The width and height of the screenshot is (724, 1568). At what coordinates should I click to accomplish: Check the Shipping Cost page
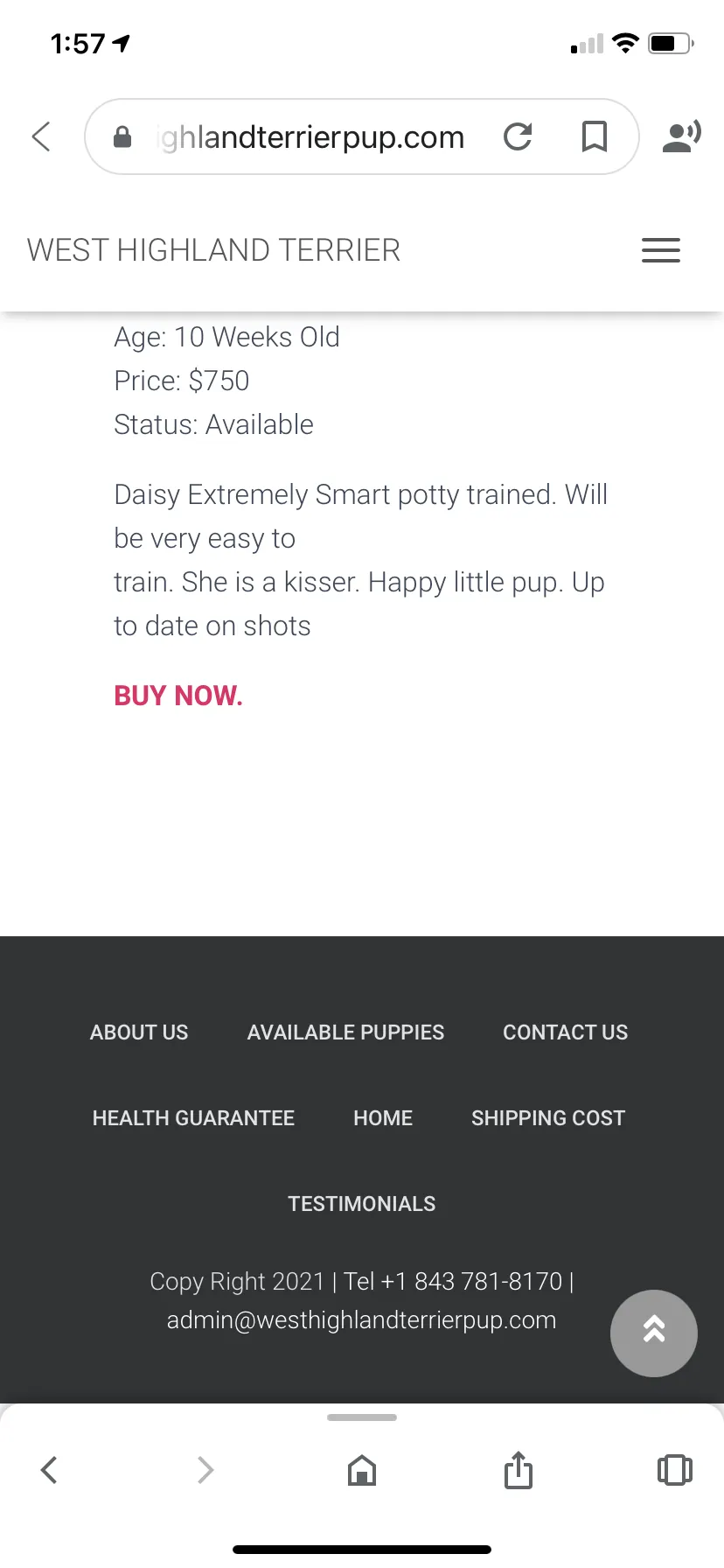pos(548,1118)
